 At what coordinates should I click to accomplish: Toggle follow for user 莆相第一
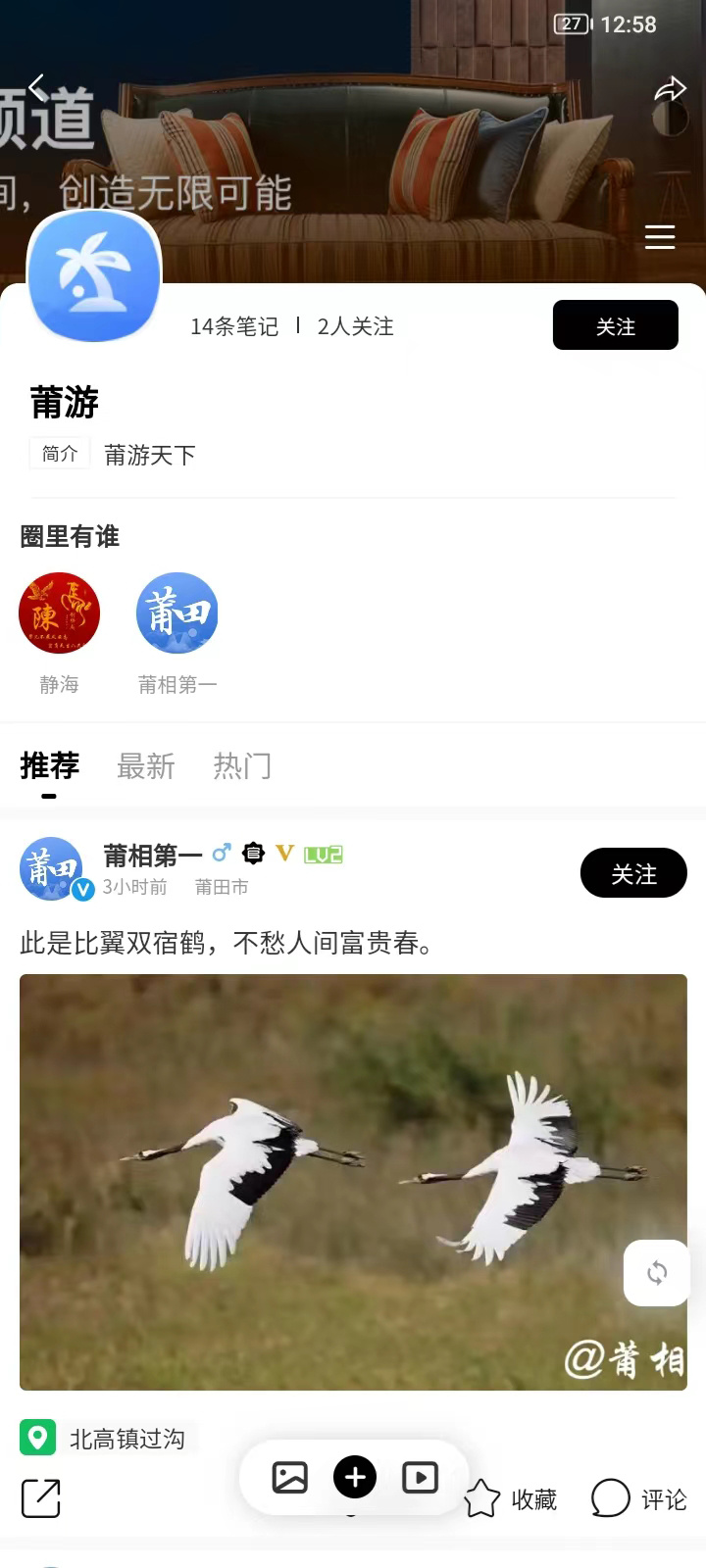click(x=633, y=873)
